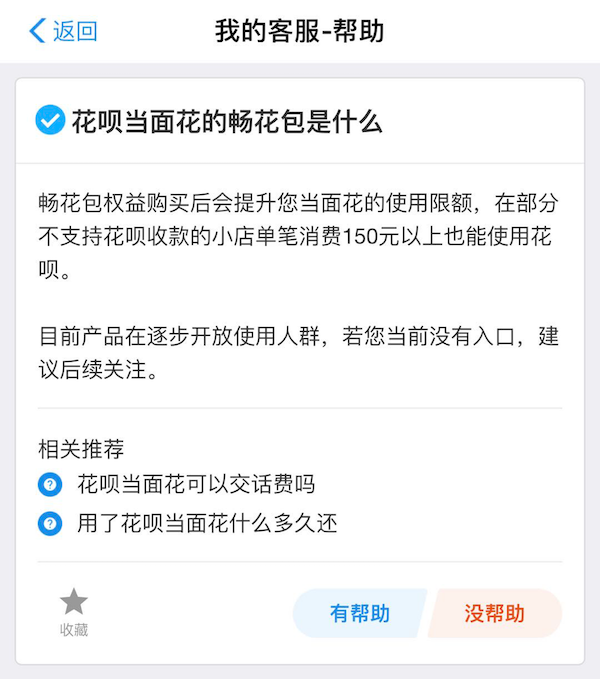Mark the answer as 没帮助
Image resolution: width=600 pixels, height=679 pixels.
(x=495, y=613)
